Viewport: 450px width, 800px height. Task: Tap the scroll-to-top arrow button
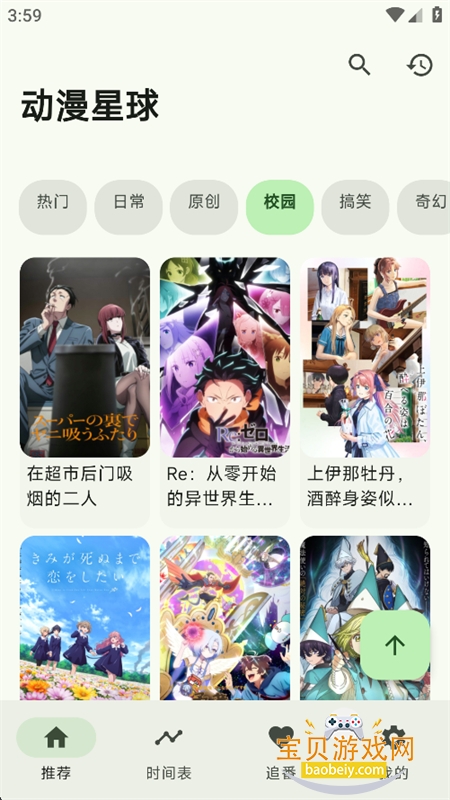395,645
